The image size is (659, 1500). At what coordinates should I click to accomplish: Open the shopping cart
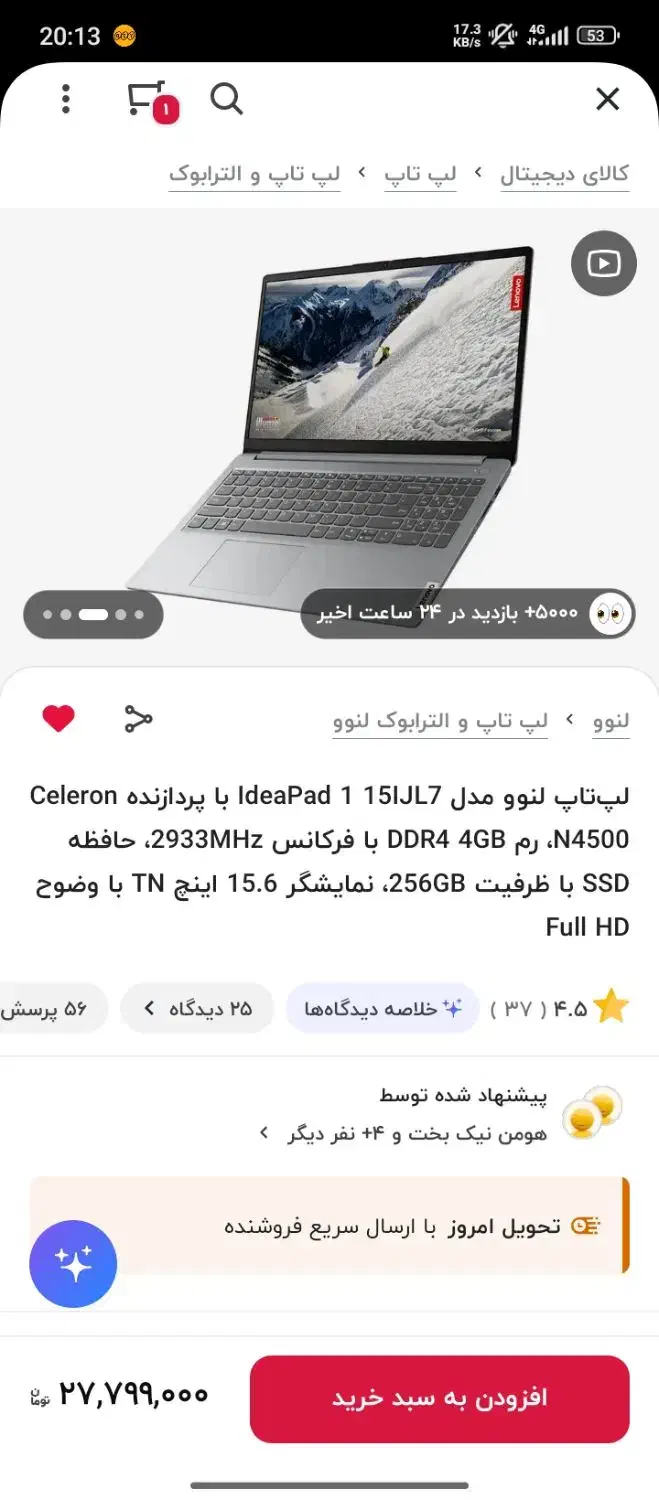pyautogui.click(x=152, y=100)
